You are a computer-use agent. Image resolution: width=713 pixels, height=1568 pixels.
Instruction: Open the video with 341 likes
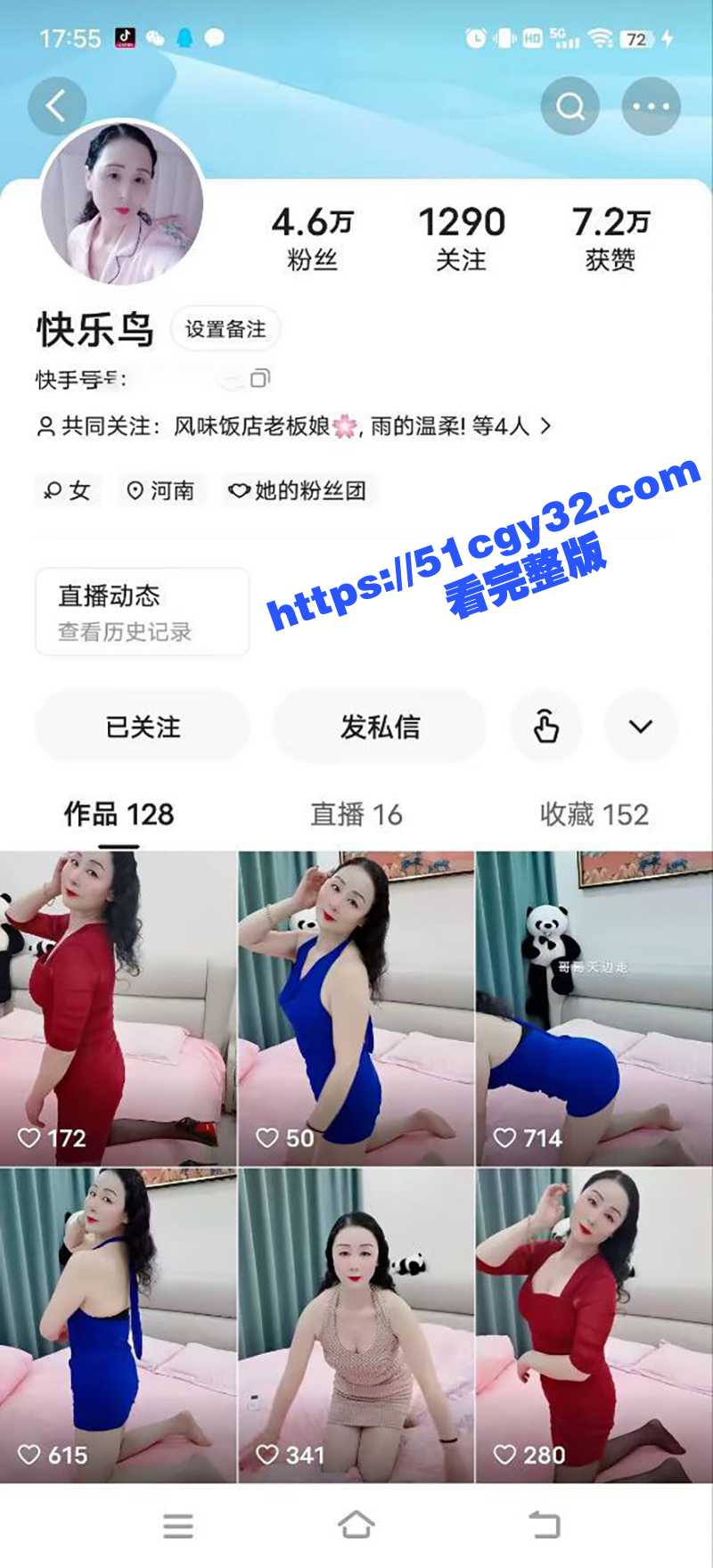(356, 1325)
